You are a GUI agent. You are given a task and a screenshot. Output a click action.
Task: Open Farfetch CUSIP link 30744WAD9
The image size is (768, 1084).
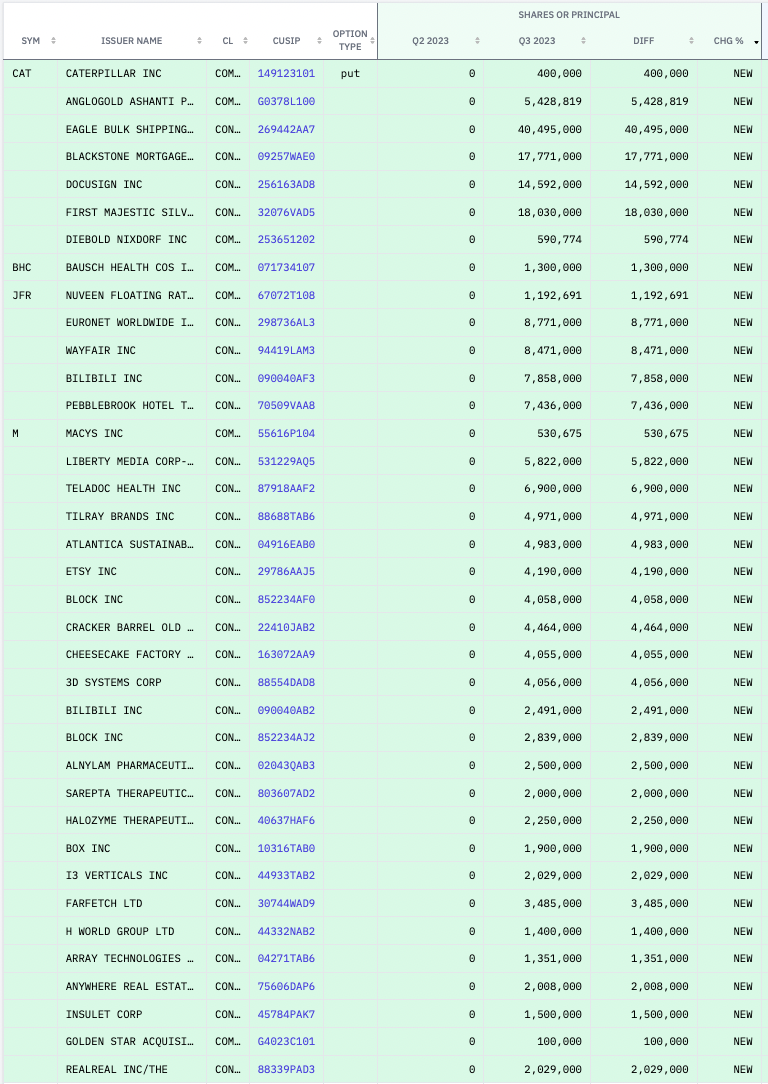(x=286, y=904)
